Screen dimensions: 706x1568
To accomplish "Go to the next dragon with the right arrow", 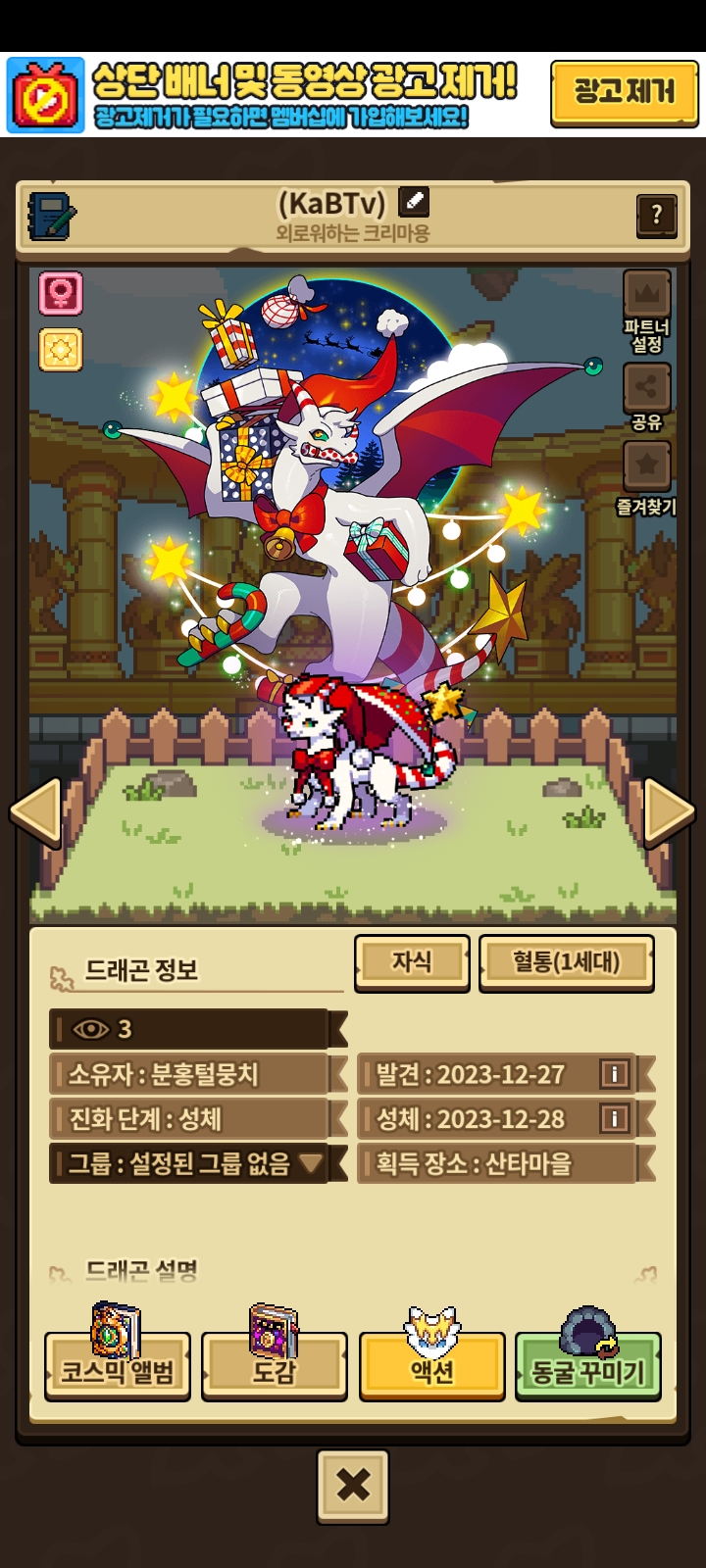I will pyautogui.click(x=670, y=811).
